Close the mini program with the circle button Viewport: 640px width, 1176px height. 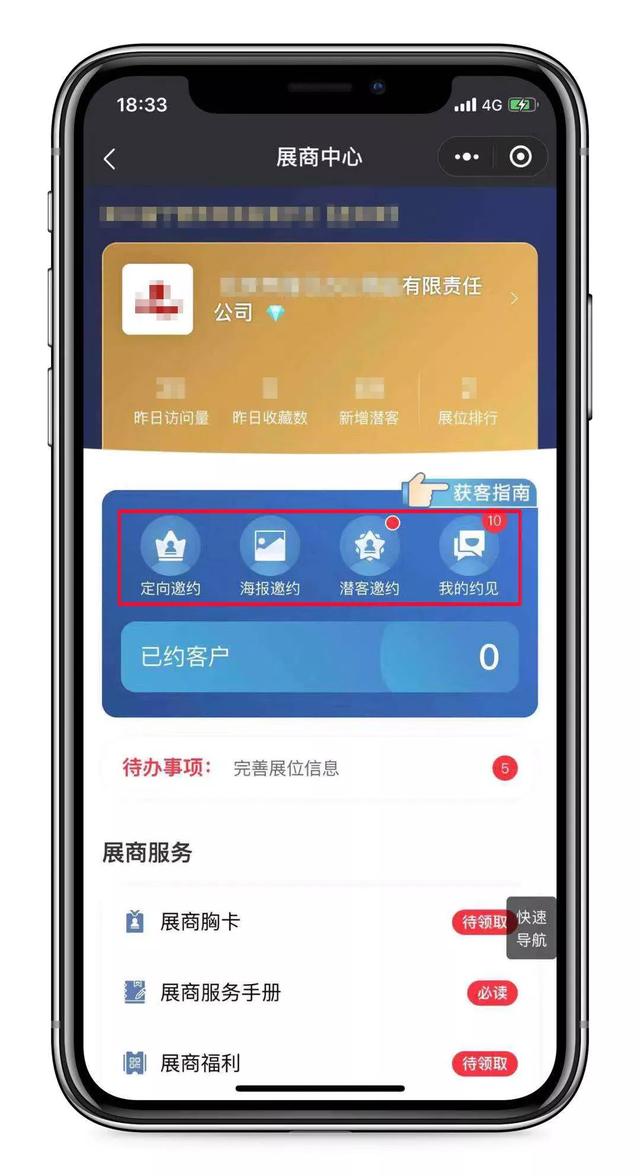520,157
